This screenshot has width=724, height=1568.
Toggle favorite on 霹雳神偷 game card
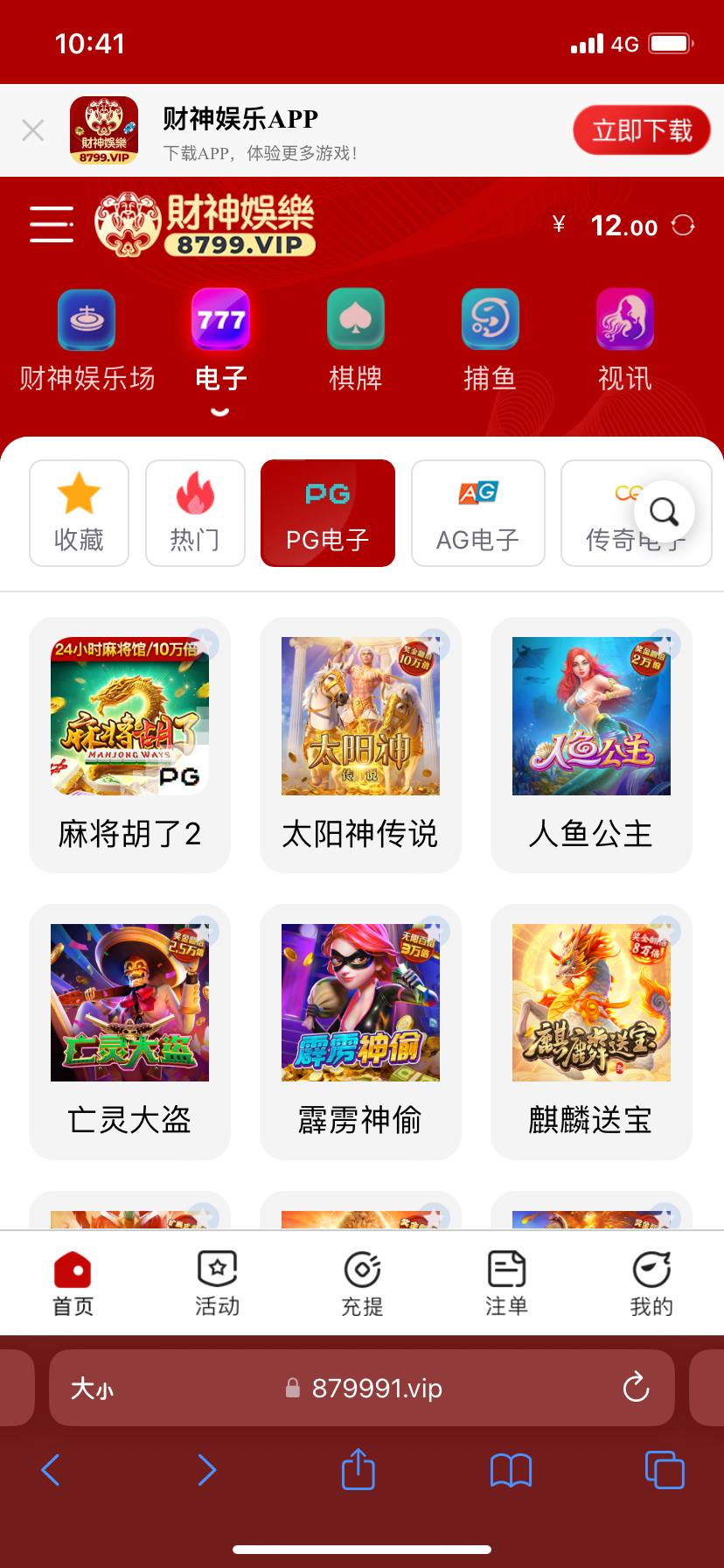pos(433,930)
